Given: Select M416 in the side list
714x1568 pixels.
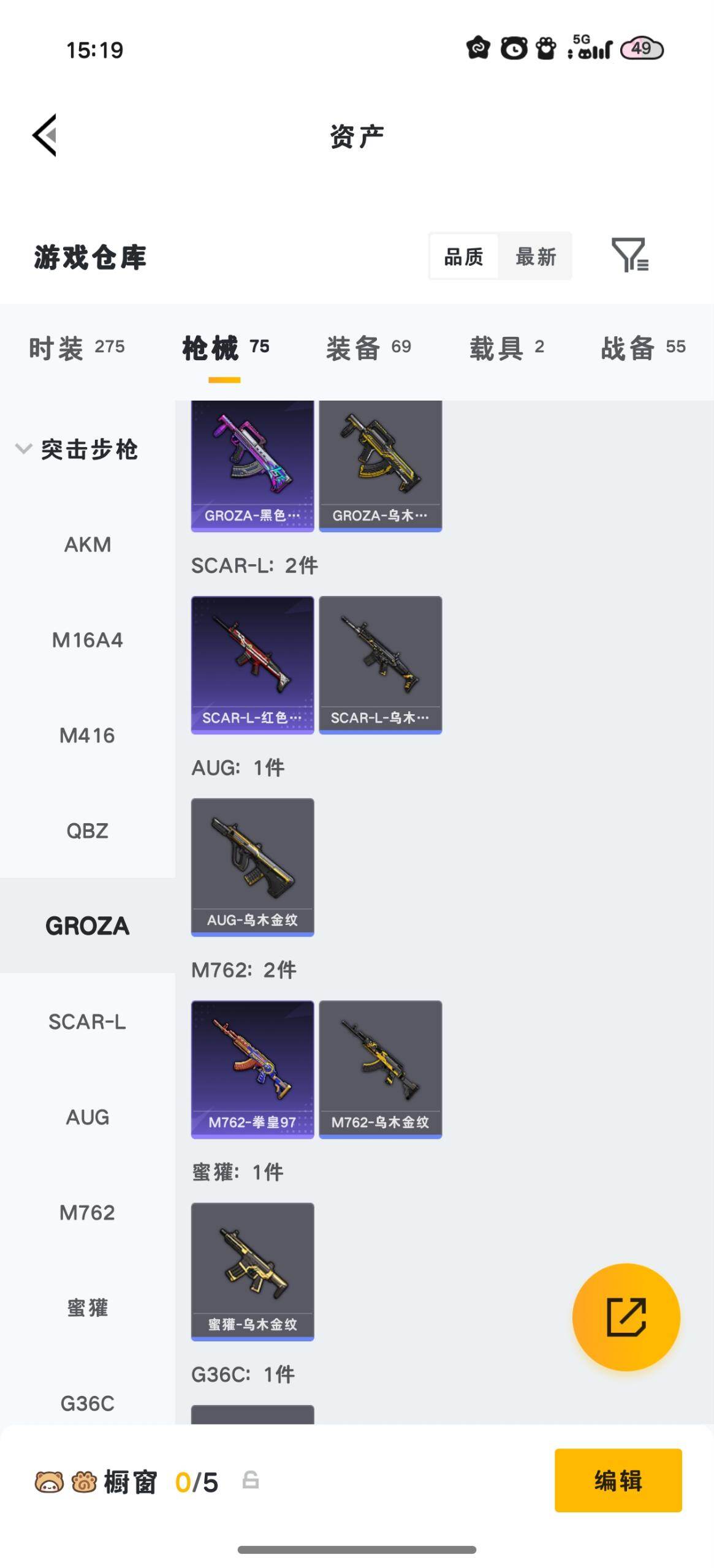Looking at the screenshot, I should point(88,735).
